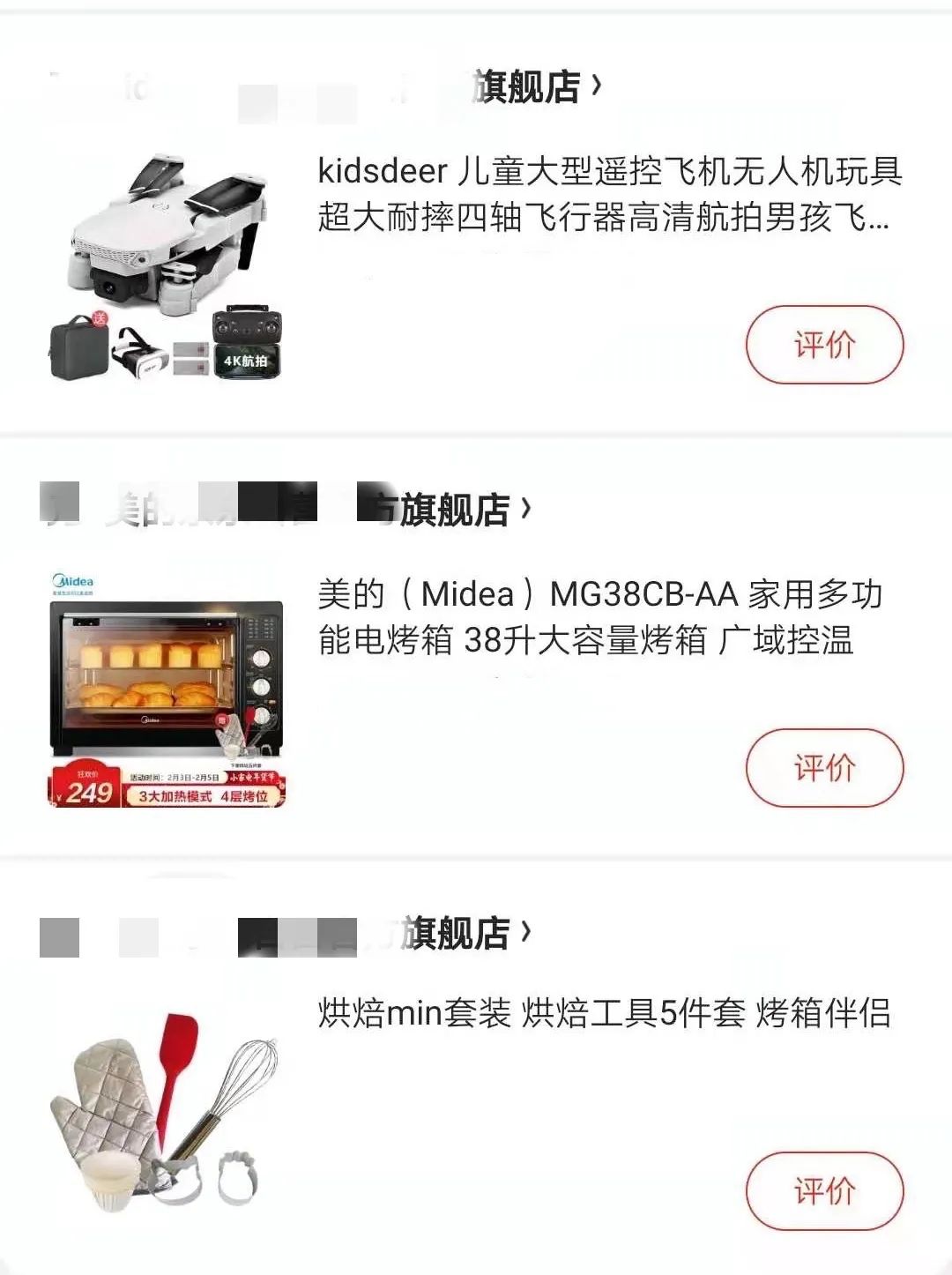
Task: Open the baking tools 5-piece set image
Action: [x=167, y=1113]
